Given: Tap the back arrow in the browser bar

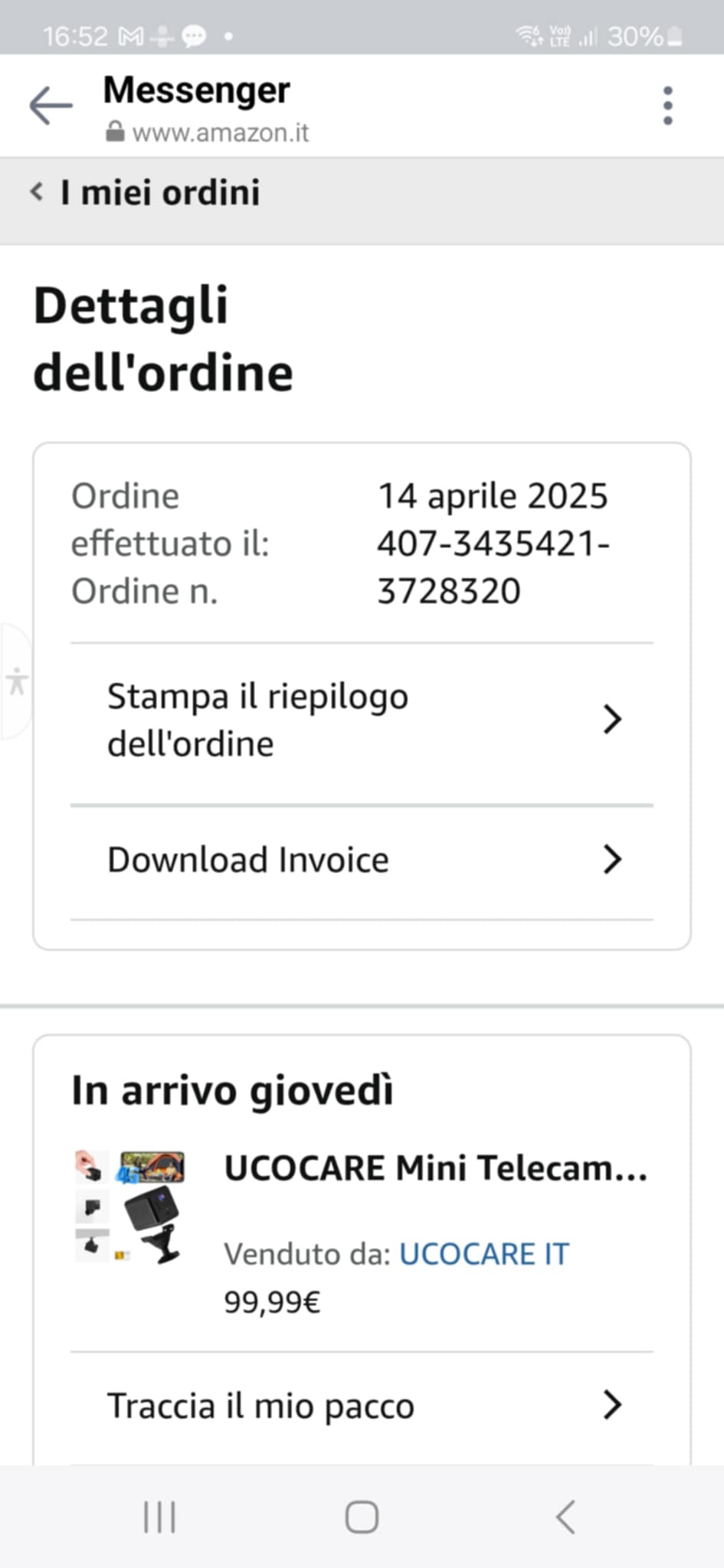Looking at the screenshot, I should 51,105.
